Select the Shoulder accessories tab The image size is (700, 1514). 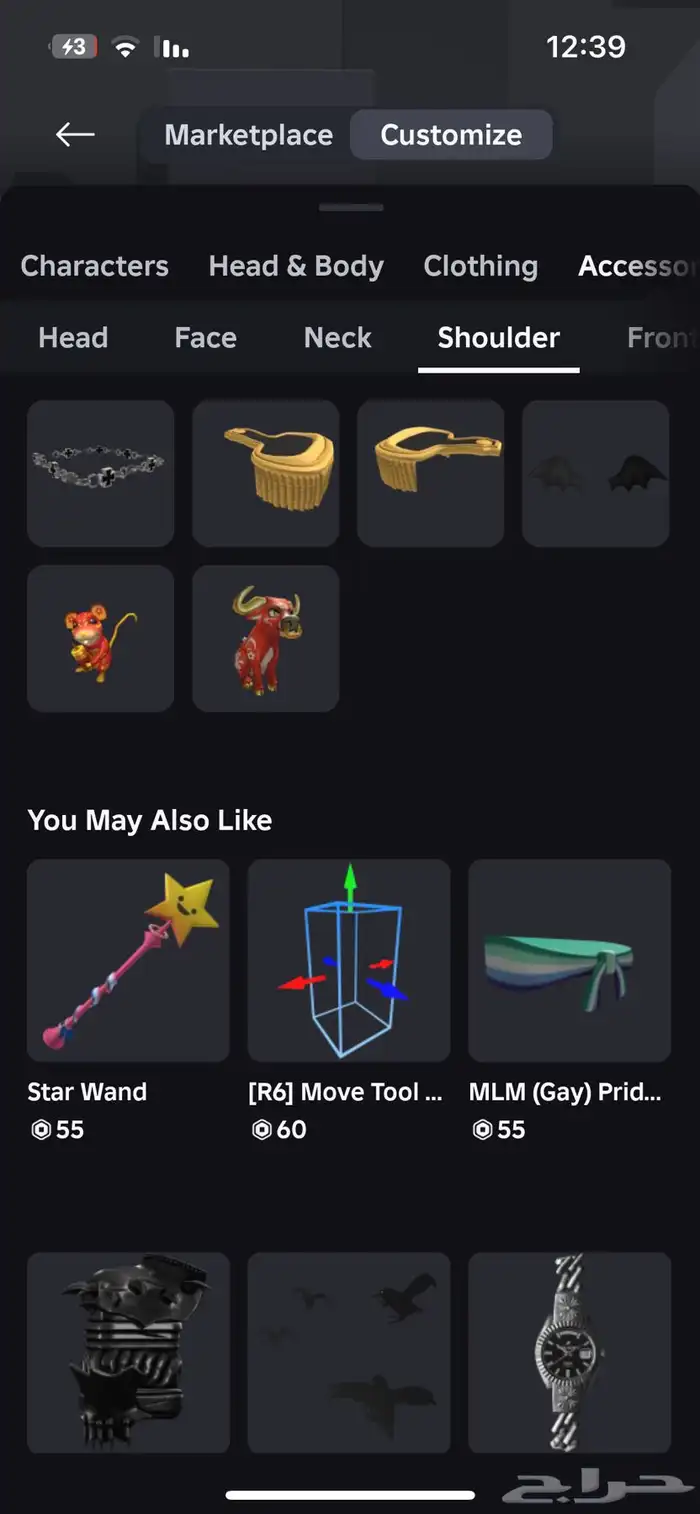pyautogui.click(x=498, y=338)
